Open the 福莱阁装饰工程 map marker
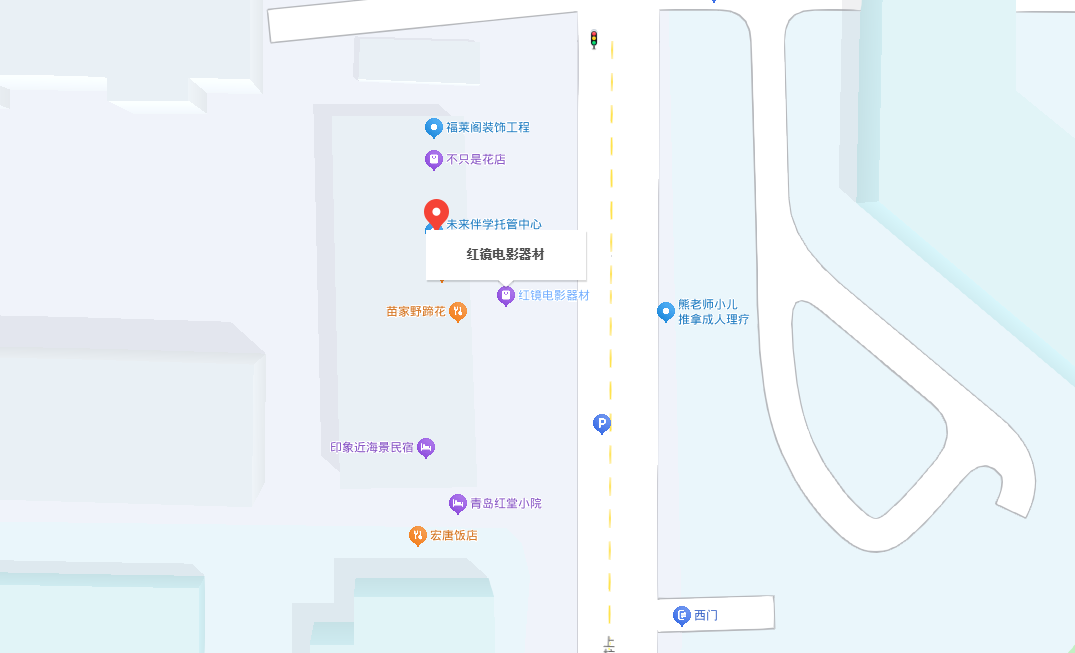 click(x=433, y=128)
